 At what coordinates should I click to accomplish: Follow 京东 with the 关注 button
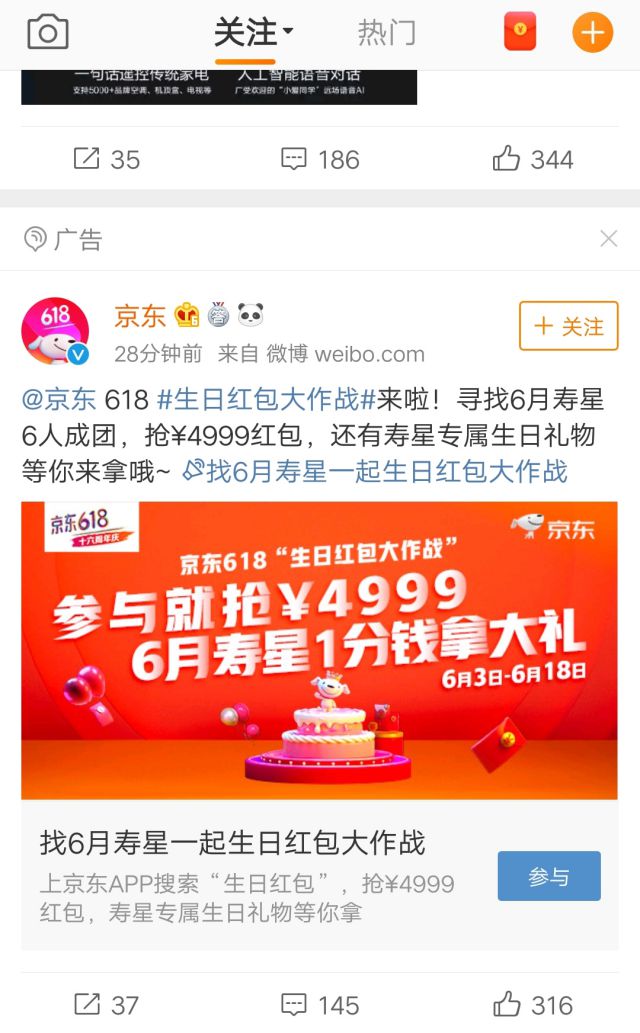(x=568, y=326)
